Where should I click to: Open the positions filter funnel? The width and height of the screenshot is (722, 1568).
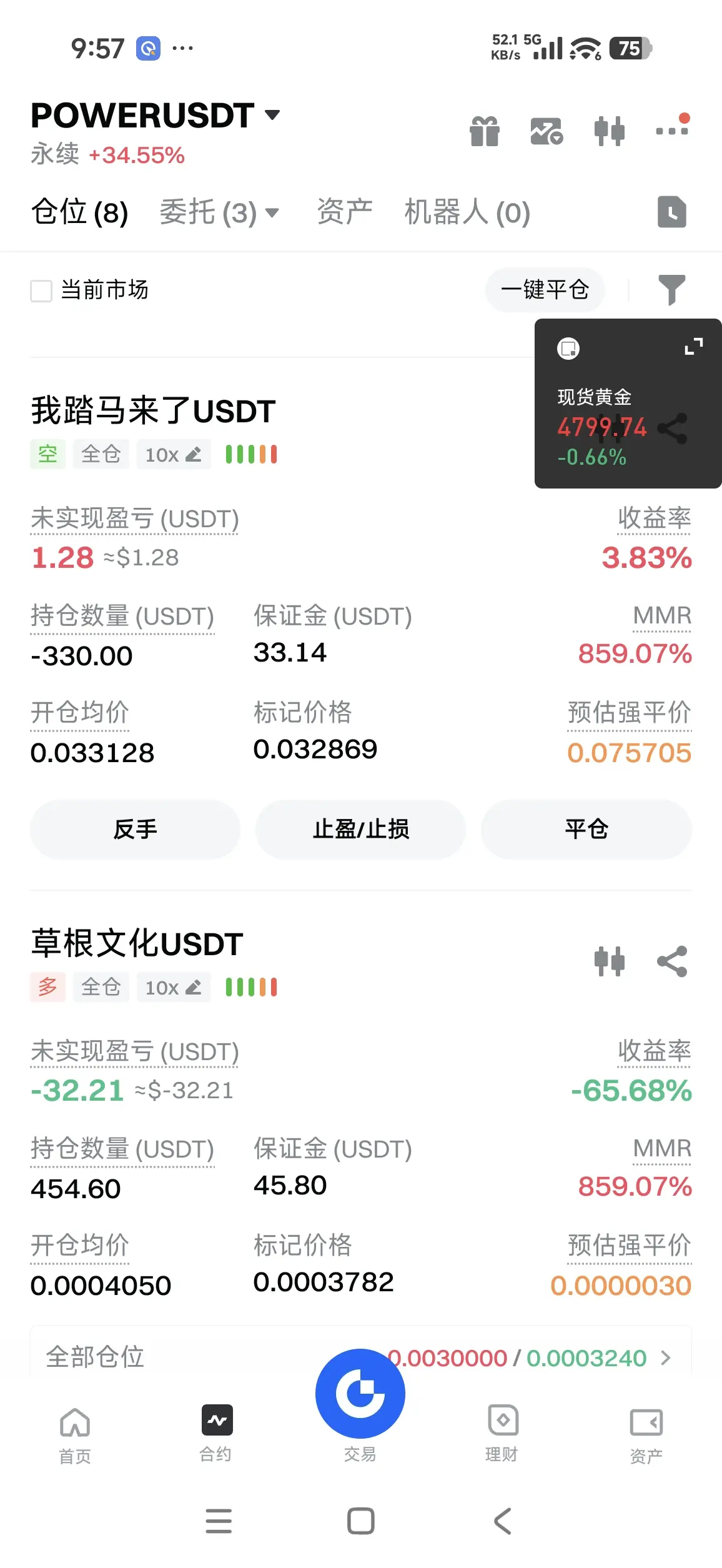(x=672, y=290)
